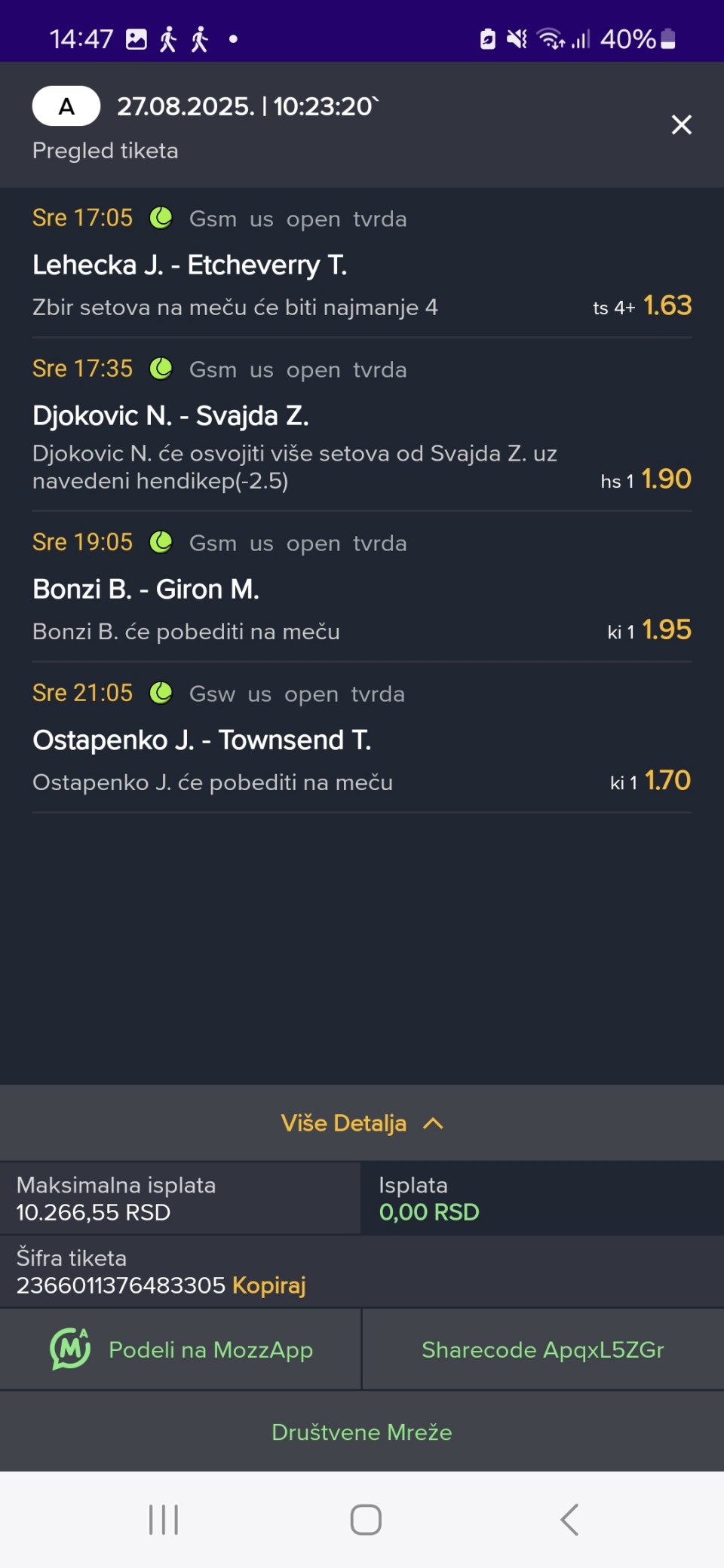Share ticket via Podeli na MozzApp

click(181, 1349)
